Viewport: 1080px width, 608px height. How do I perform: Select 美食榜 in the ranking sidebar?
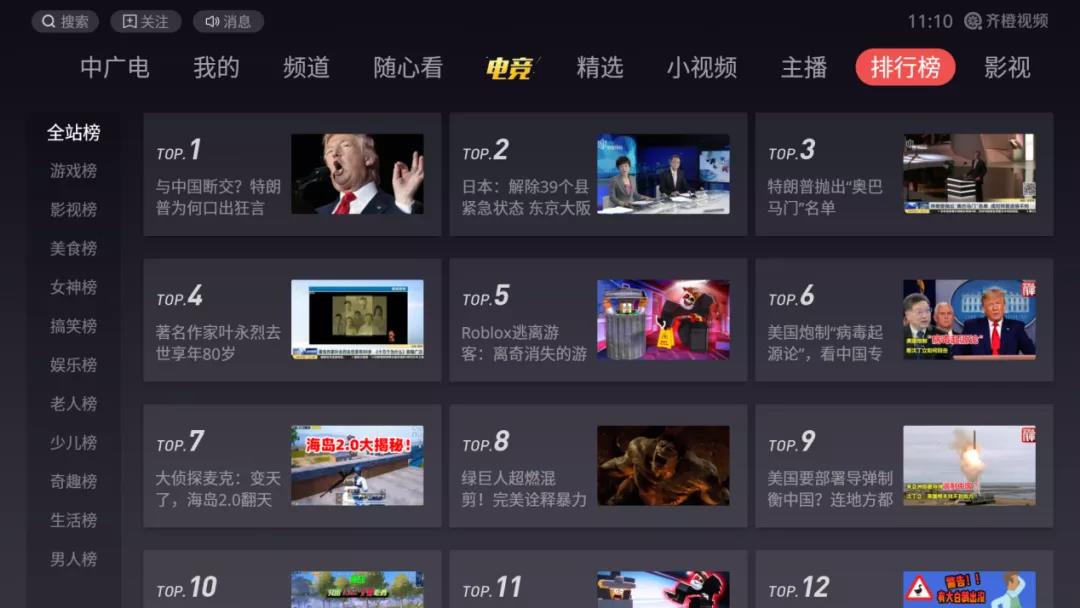[74, 248]
